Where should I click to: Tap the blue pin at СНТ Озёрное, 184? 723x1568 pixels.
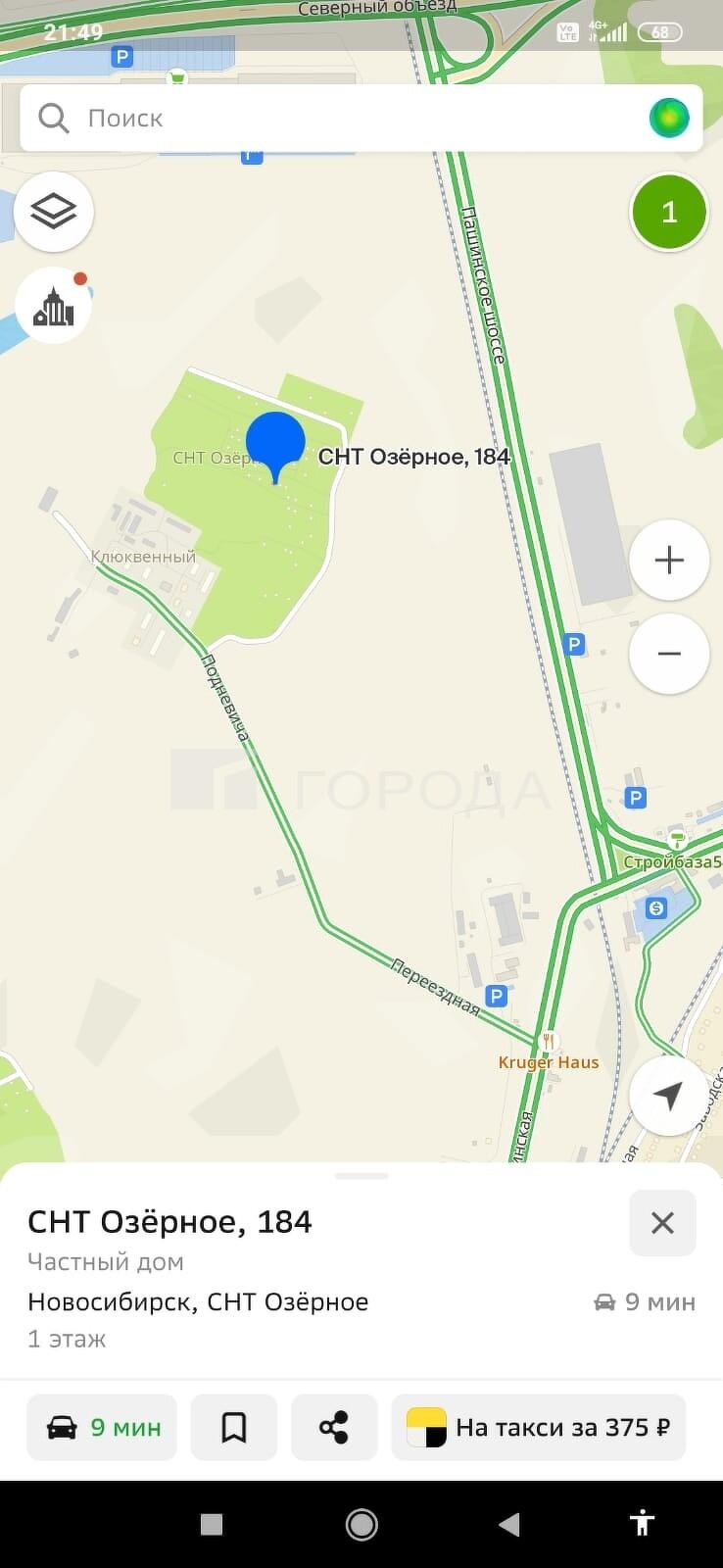coord(275,443)
